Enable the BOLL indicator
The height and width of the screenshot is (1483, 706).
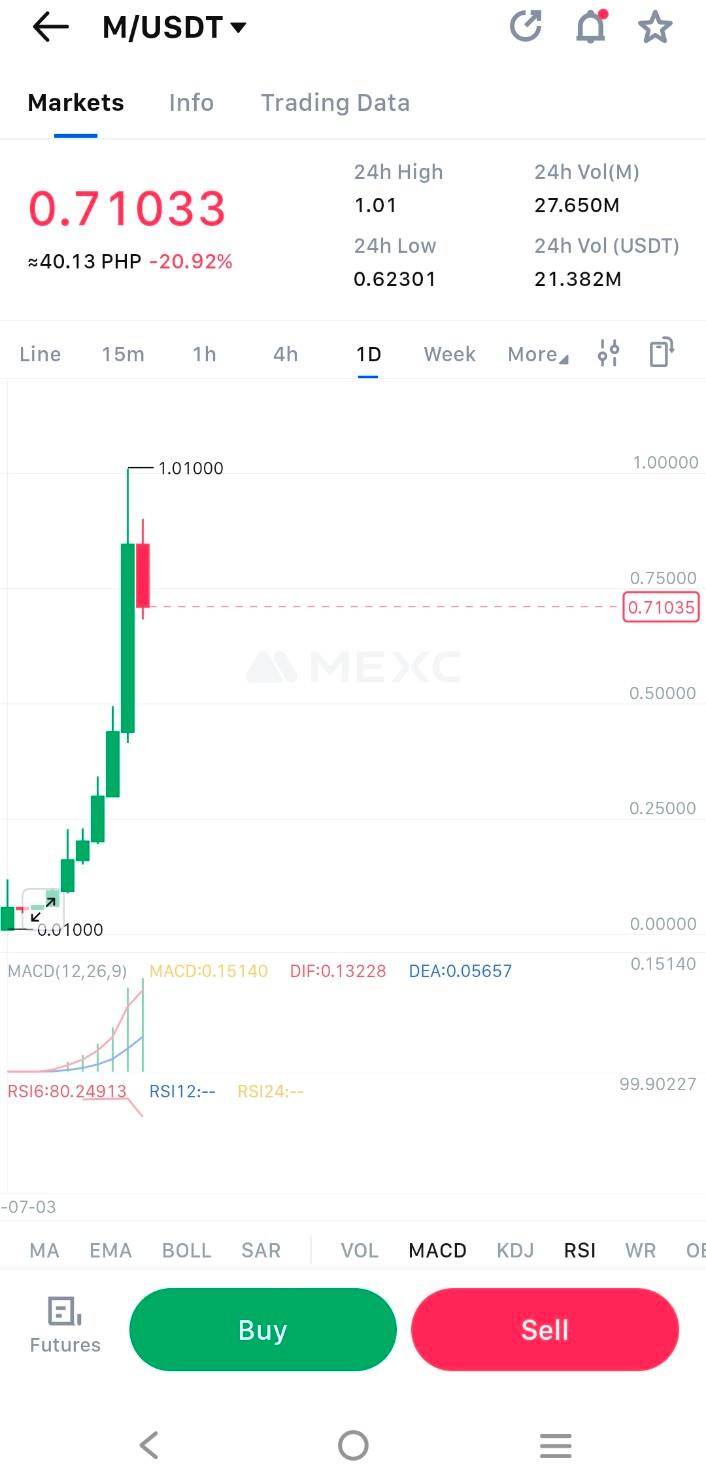[186, 1250]
